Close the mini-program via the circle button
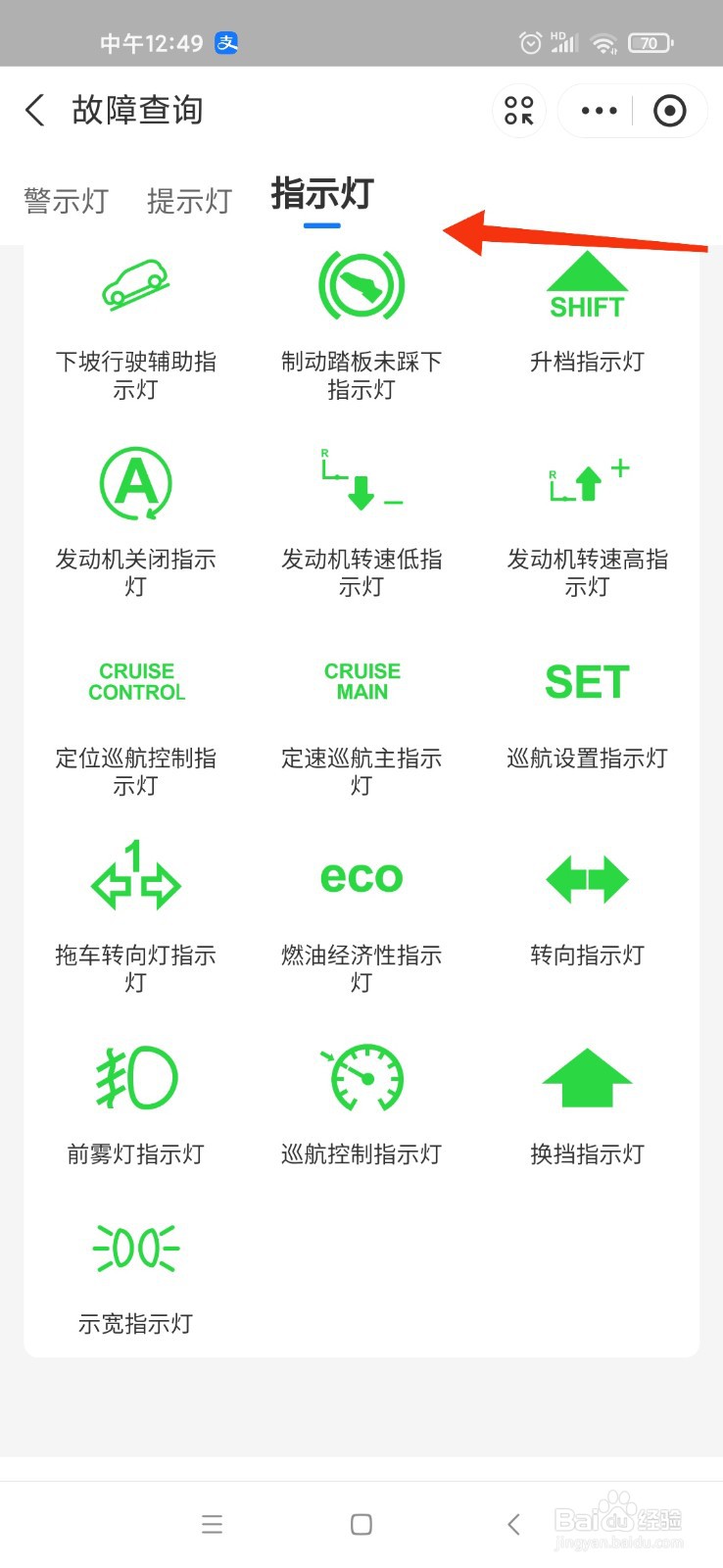Viewport: 723px width, 1568px height. (670, 111)
